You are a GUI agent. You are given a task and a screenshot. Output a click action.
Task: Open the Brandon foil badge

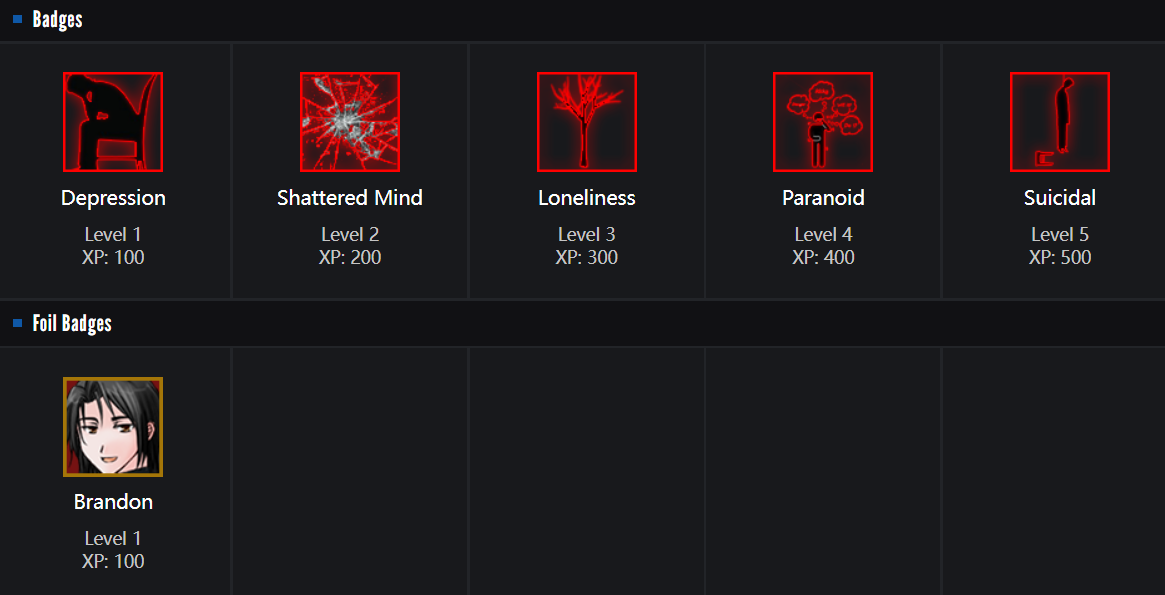(113, 427)
